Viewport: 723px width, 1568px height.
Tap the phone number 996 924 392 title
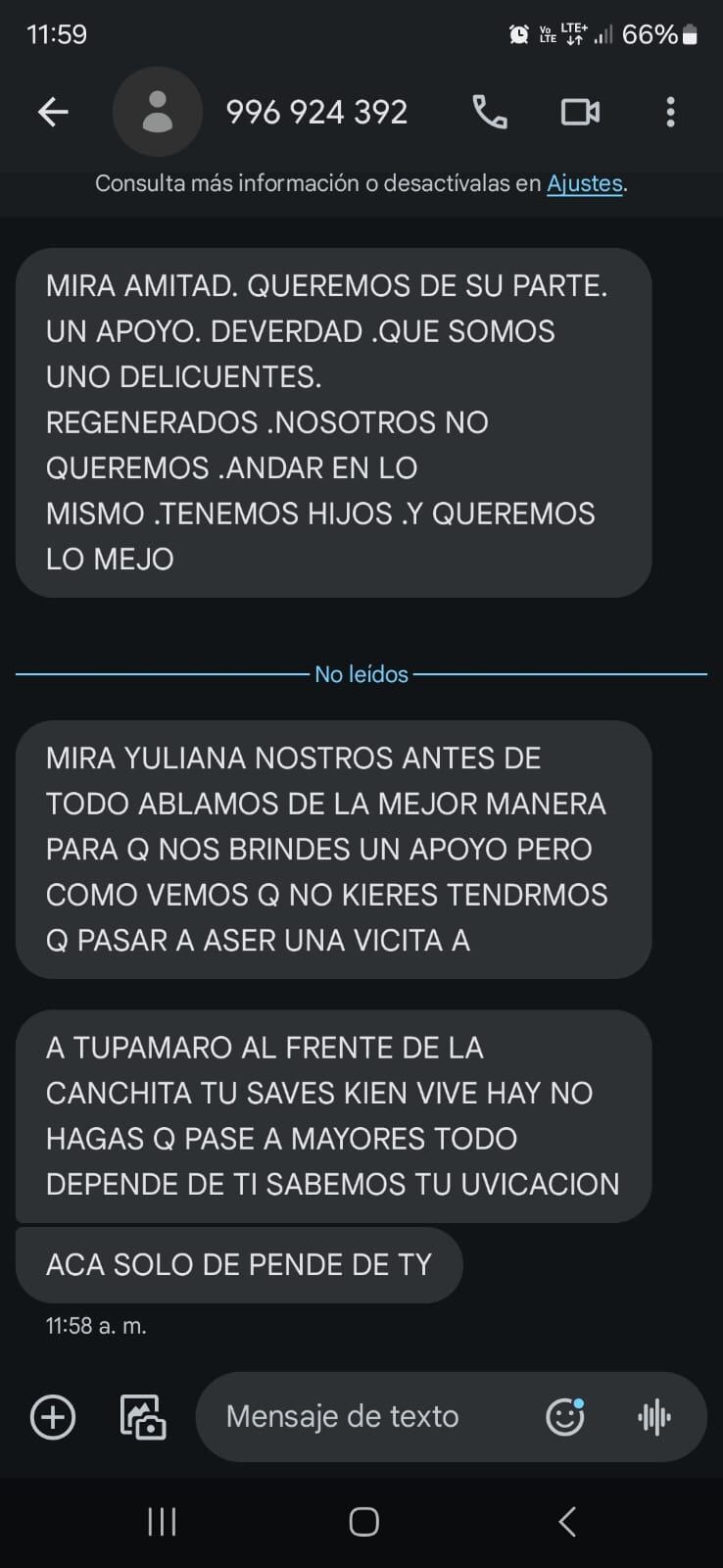[x=316, y=111]
